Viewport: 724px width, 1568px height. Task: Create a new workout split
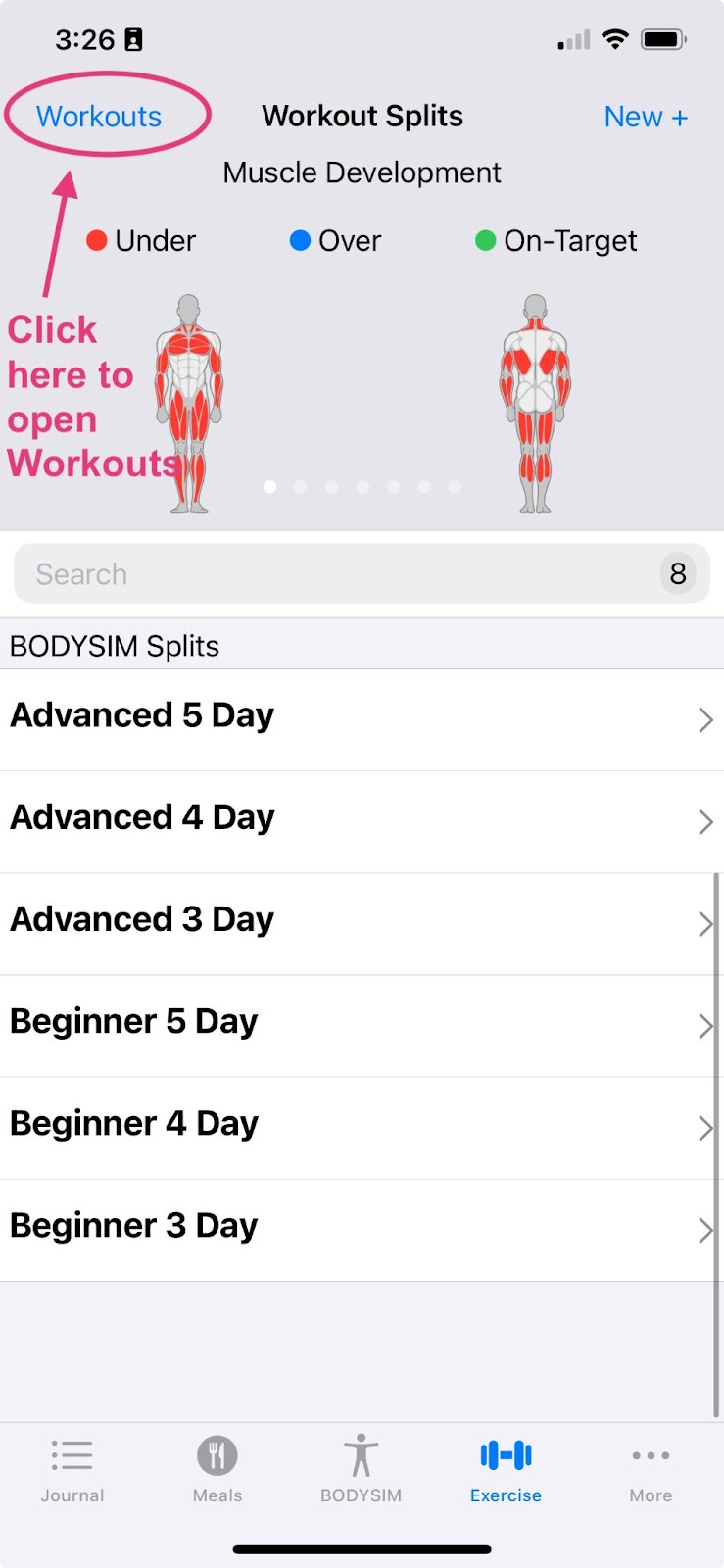[x=646, y=117]
